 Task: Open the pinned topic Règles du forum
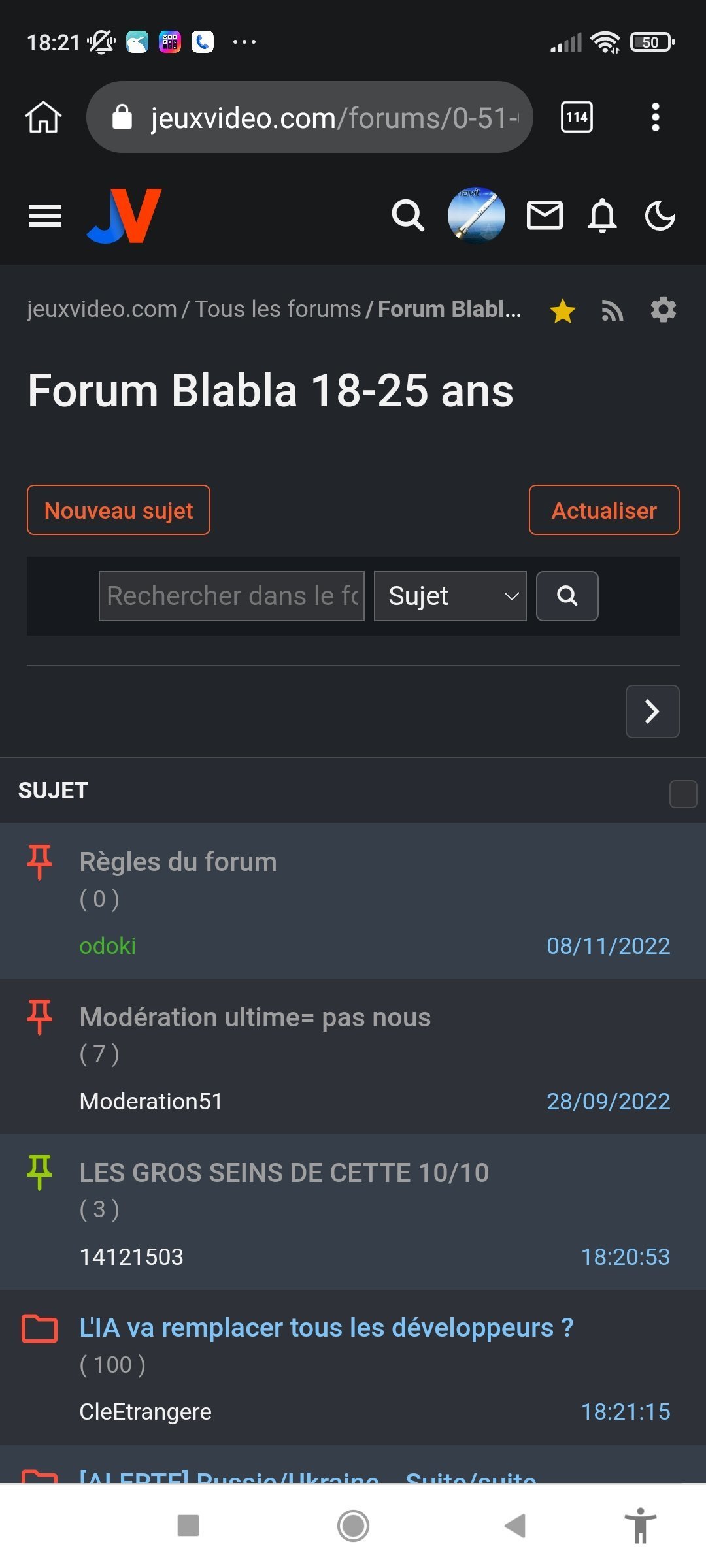(x=178, y=862)
